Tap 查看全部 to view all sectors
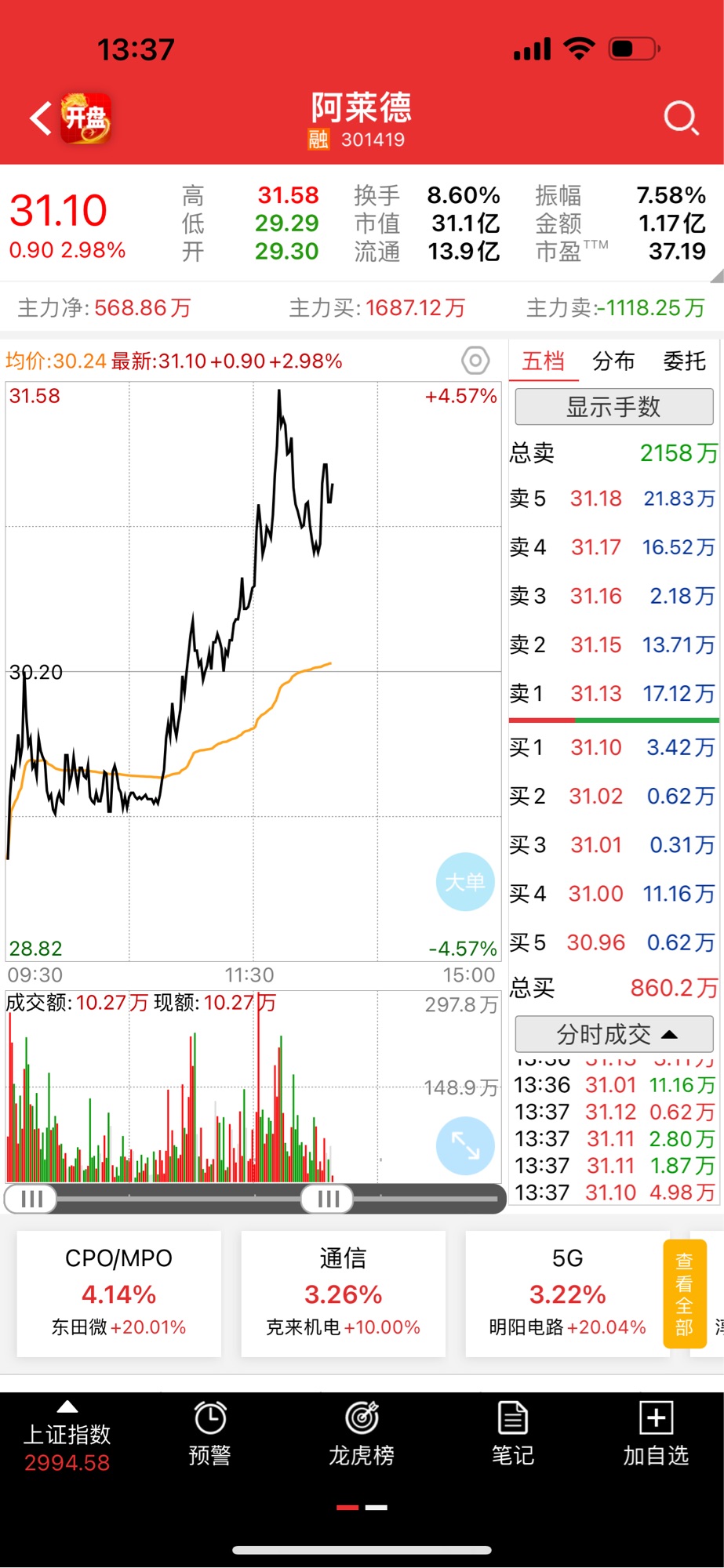This screenshot has width=724, height=1568. pos(684,1293)
